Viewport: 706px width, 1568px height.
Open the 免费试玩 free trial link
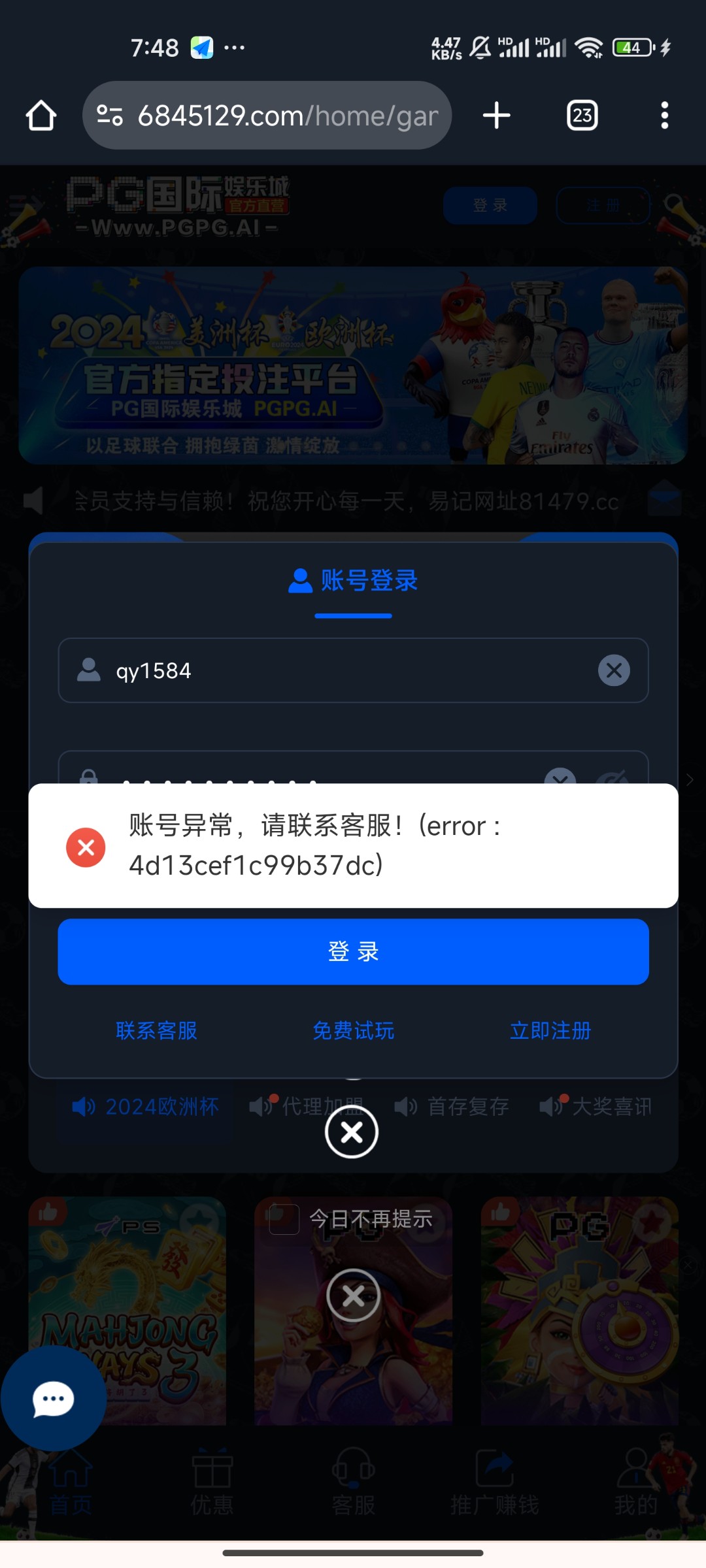(353, 1031)
